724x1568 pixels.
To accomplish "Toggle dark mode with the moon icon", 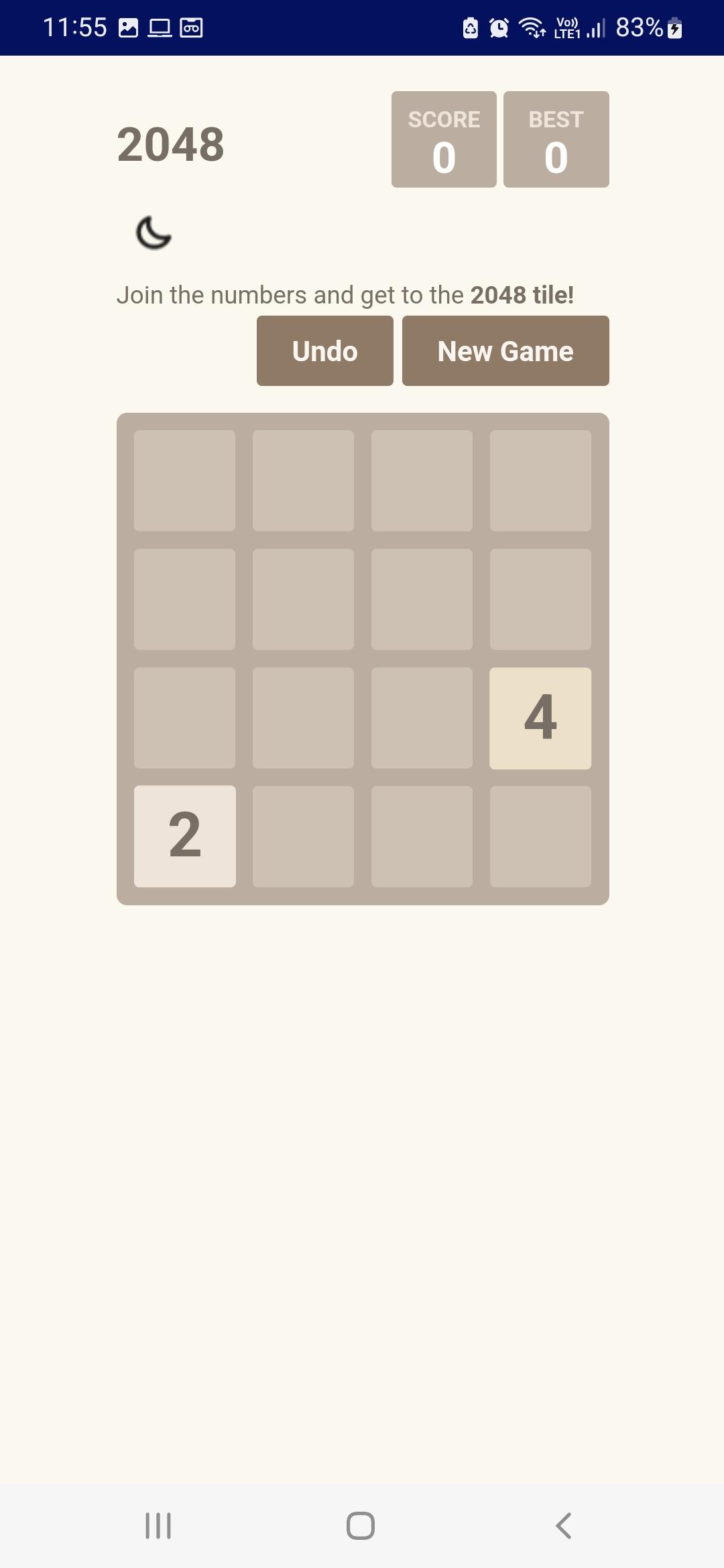I will click(x=154, y=233).
